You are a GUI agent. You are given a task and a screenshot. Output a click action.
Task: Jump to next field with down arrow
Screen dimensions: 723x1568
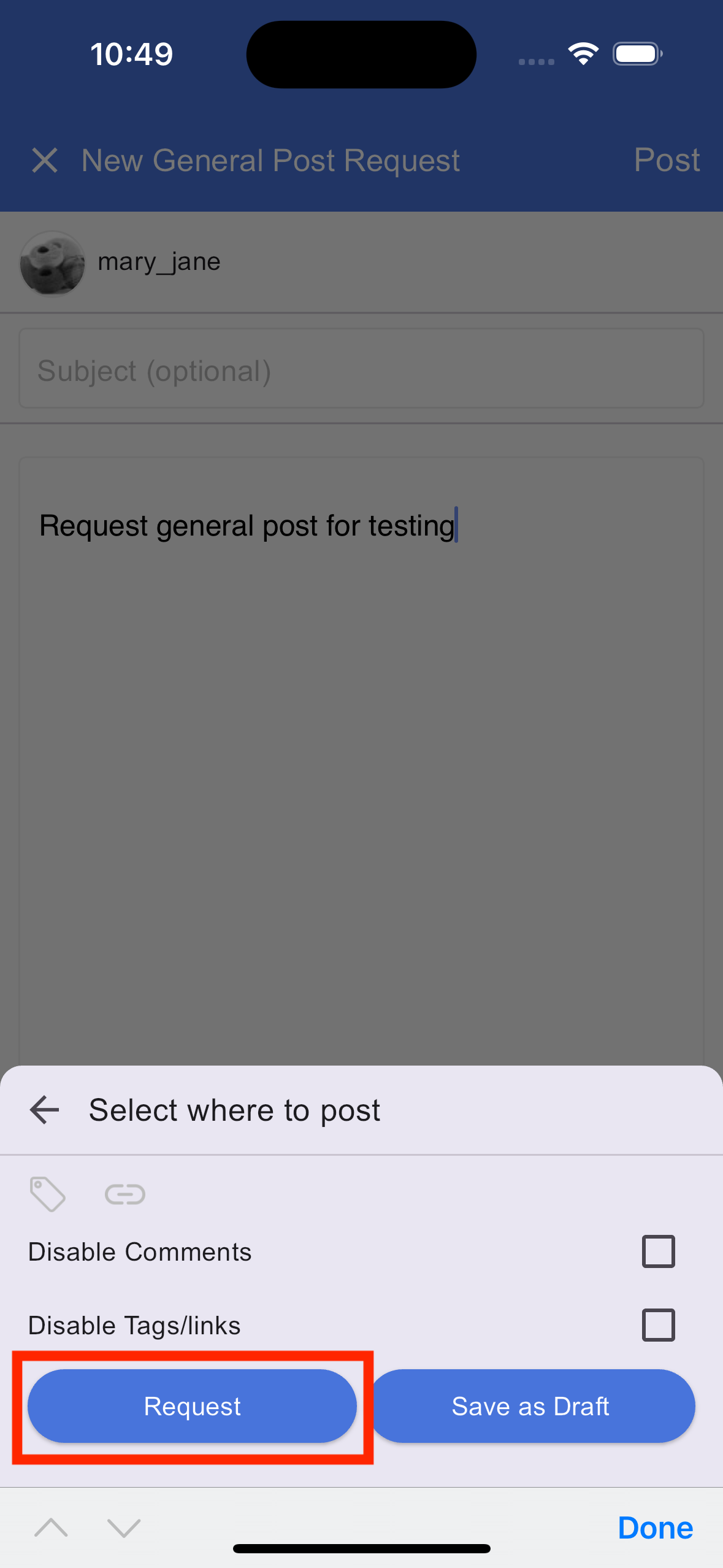tap(124, 1528)
